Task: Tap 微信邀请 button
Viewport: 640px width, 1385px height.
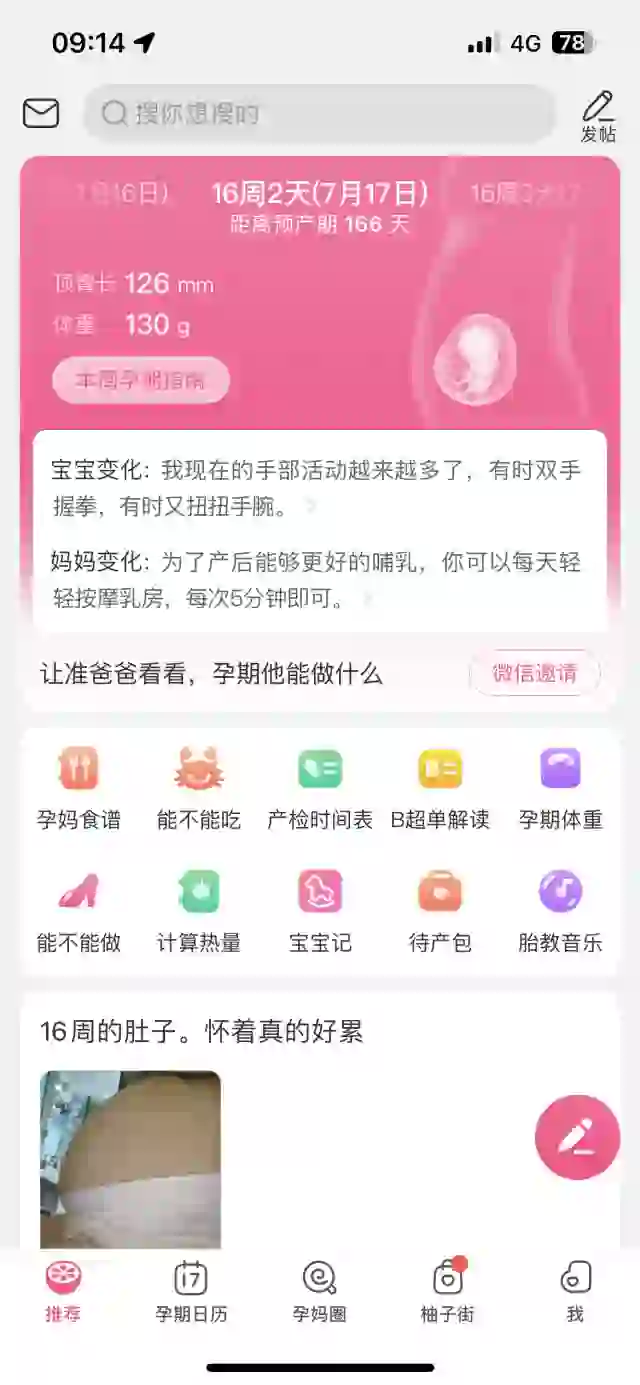Action: click(535, 673)
